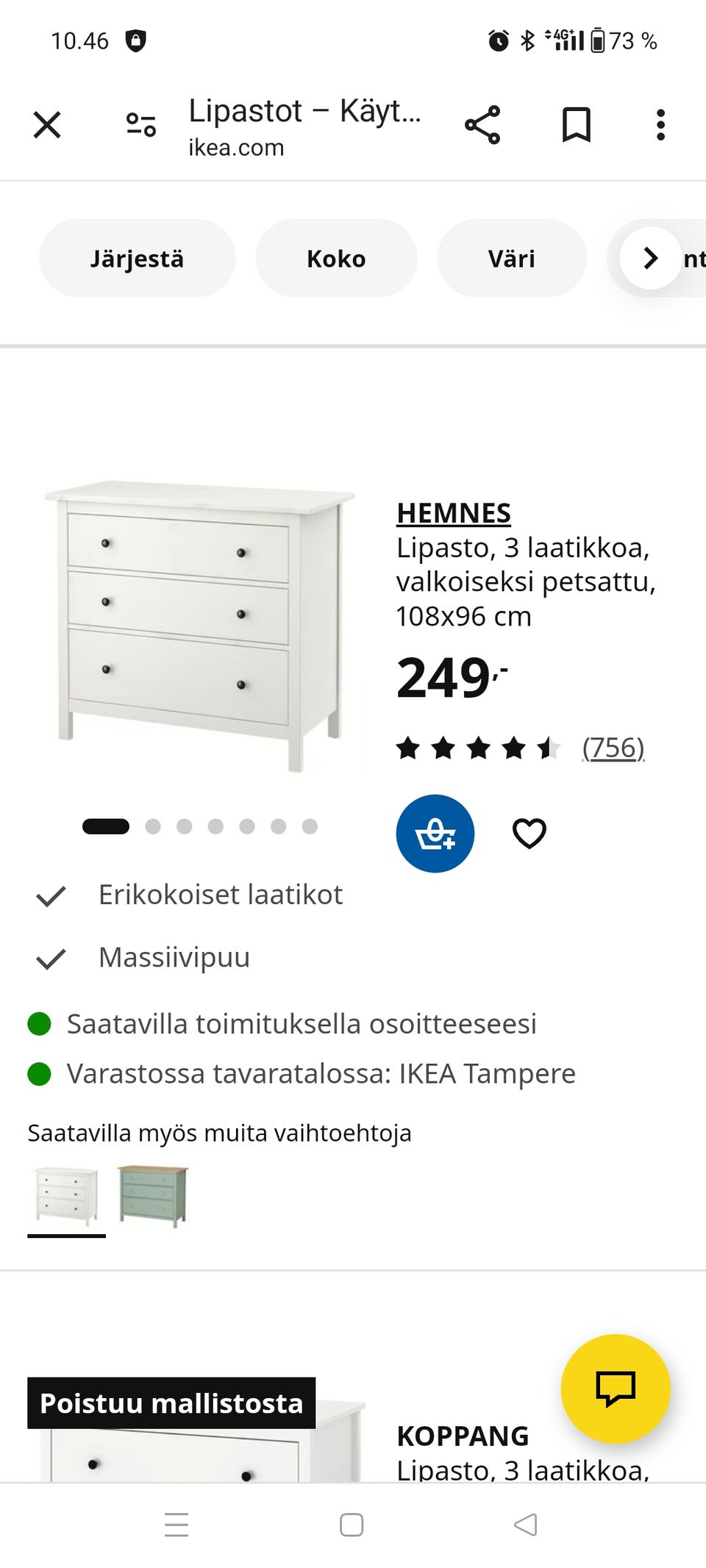Select the first carousel dot on HEMNES images
Viewport: 706px width, 1568px height.
tap(105, 826)
